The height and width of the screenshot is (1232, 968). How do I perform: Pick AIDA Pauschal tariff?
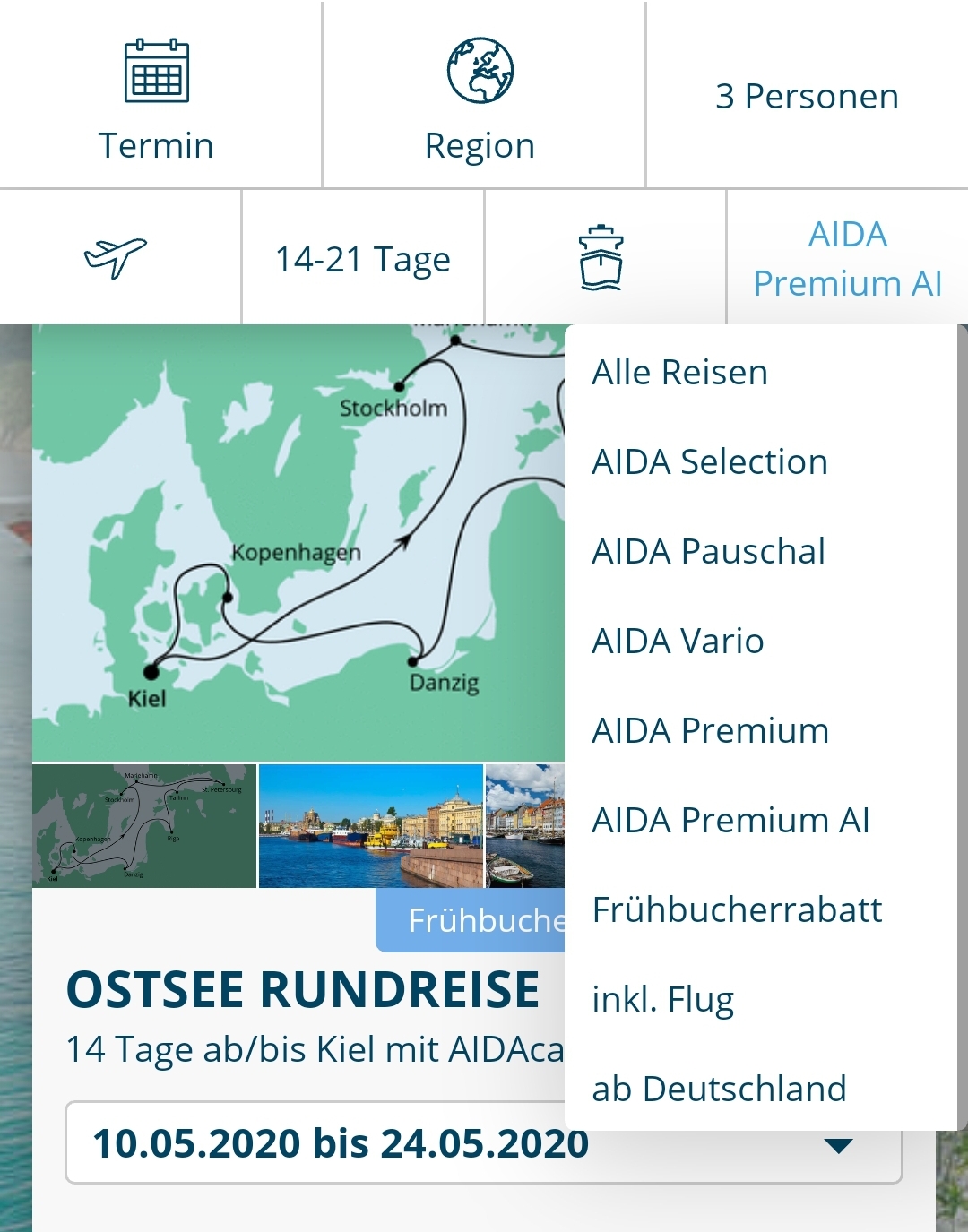click(x=708, y=551)
